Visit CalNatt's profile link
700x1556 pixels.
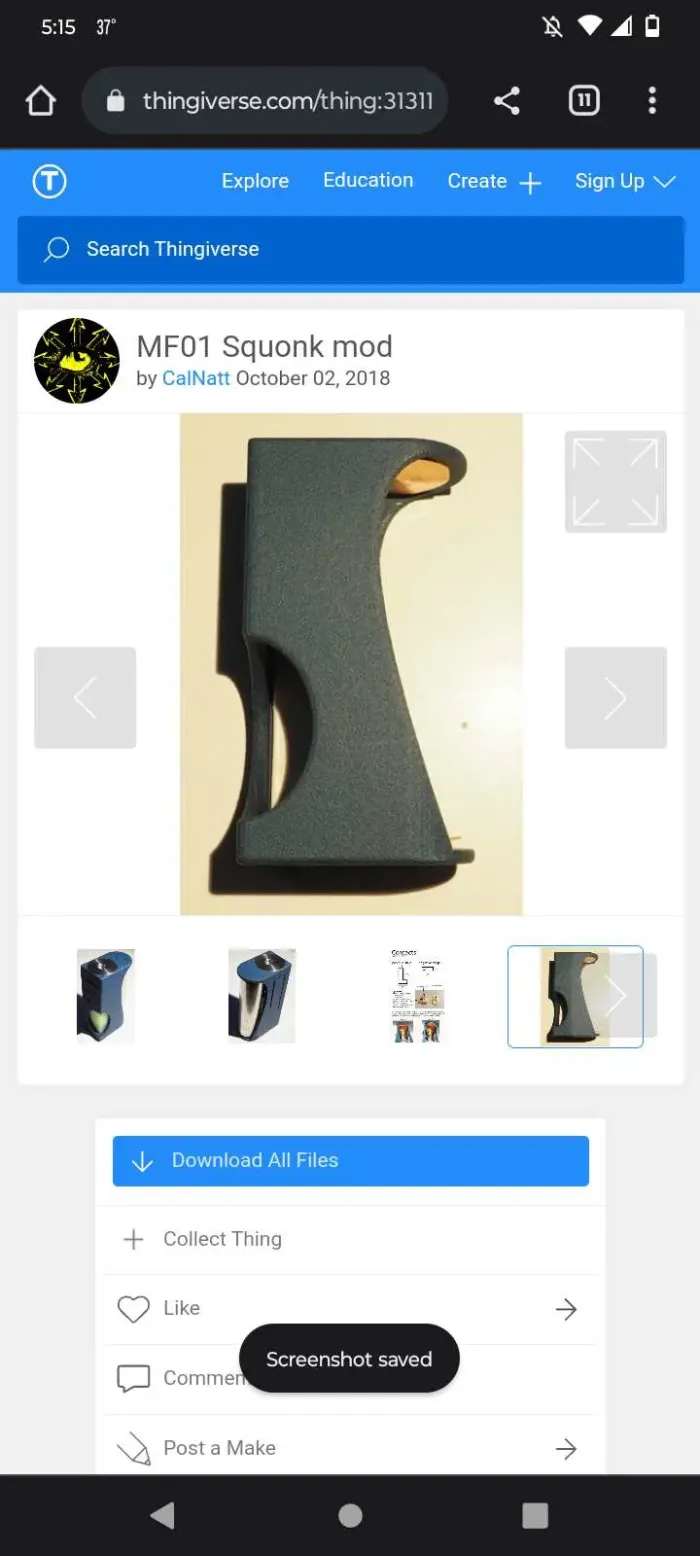(x=196, y=379)
